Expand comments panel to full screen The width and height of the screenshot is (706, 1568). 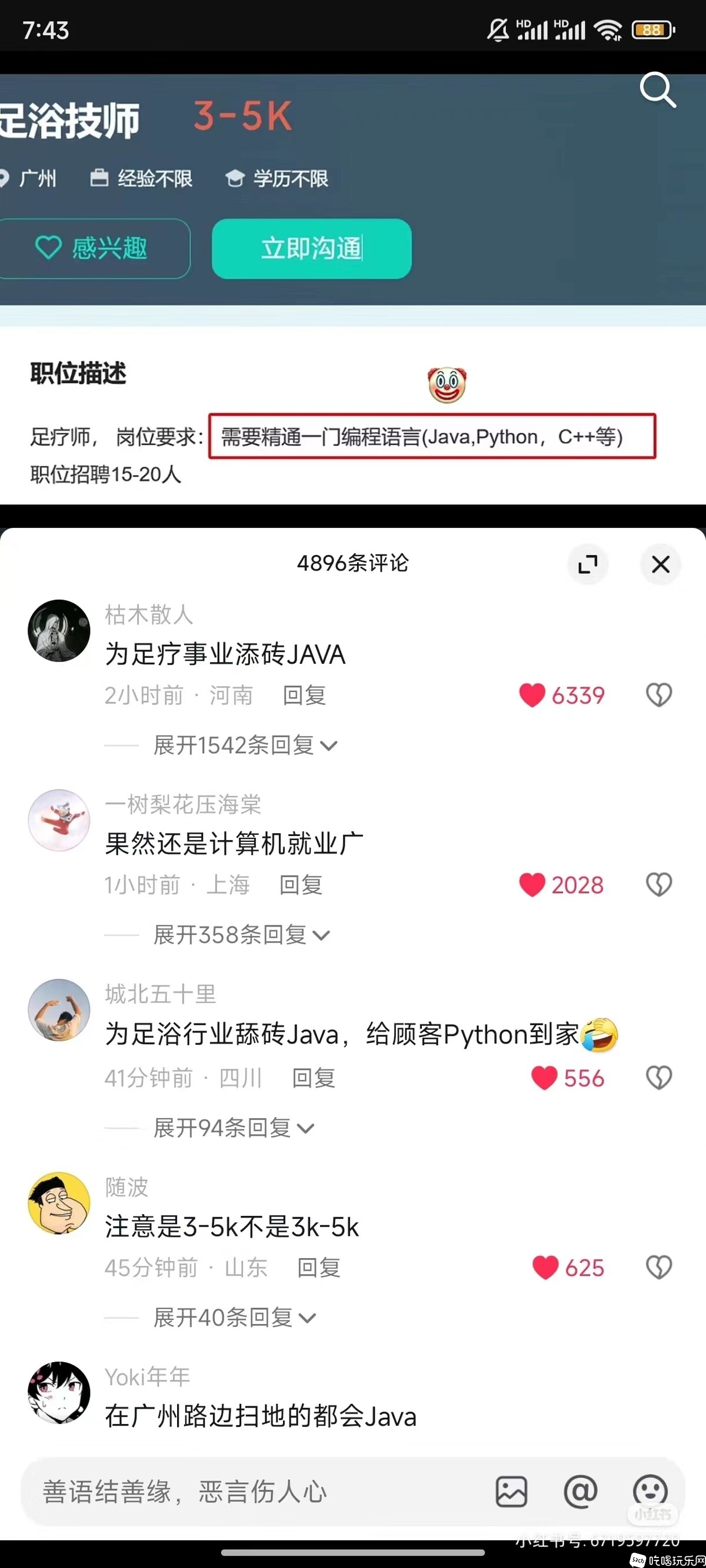coord(587,564)
